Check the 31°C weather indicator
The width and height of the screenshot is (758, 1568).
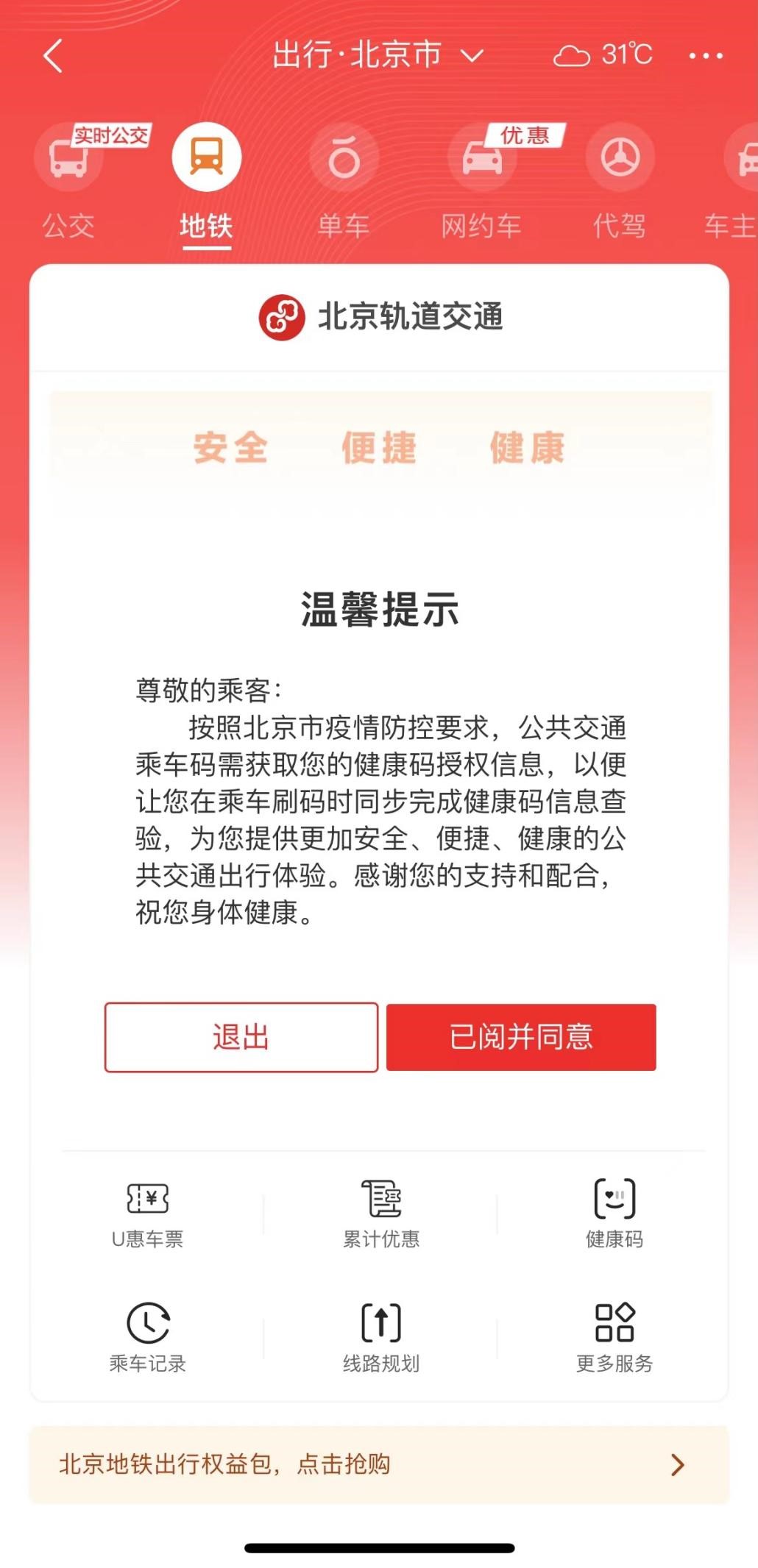pos(603,55)
